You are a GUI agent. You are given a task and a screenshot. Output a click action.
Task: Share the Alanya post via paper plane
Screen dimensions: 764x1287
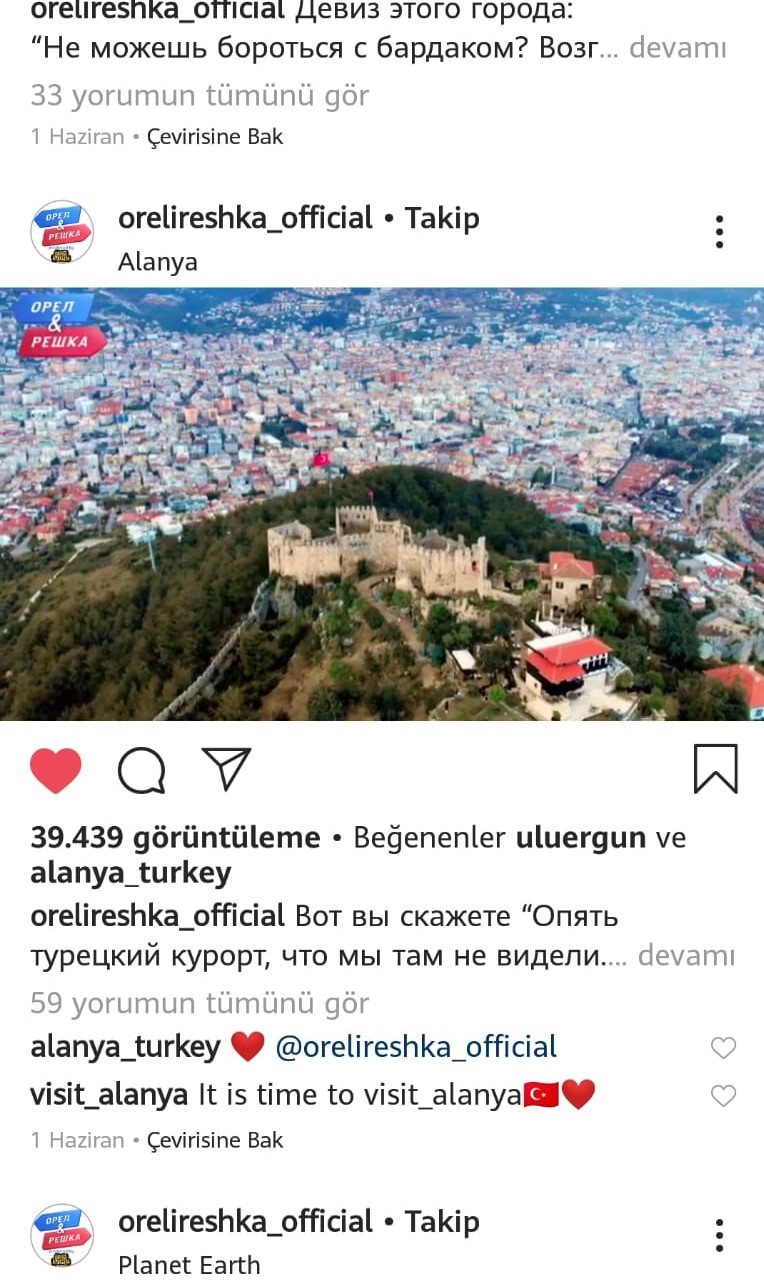pos(226,769)
